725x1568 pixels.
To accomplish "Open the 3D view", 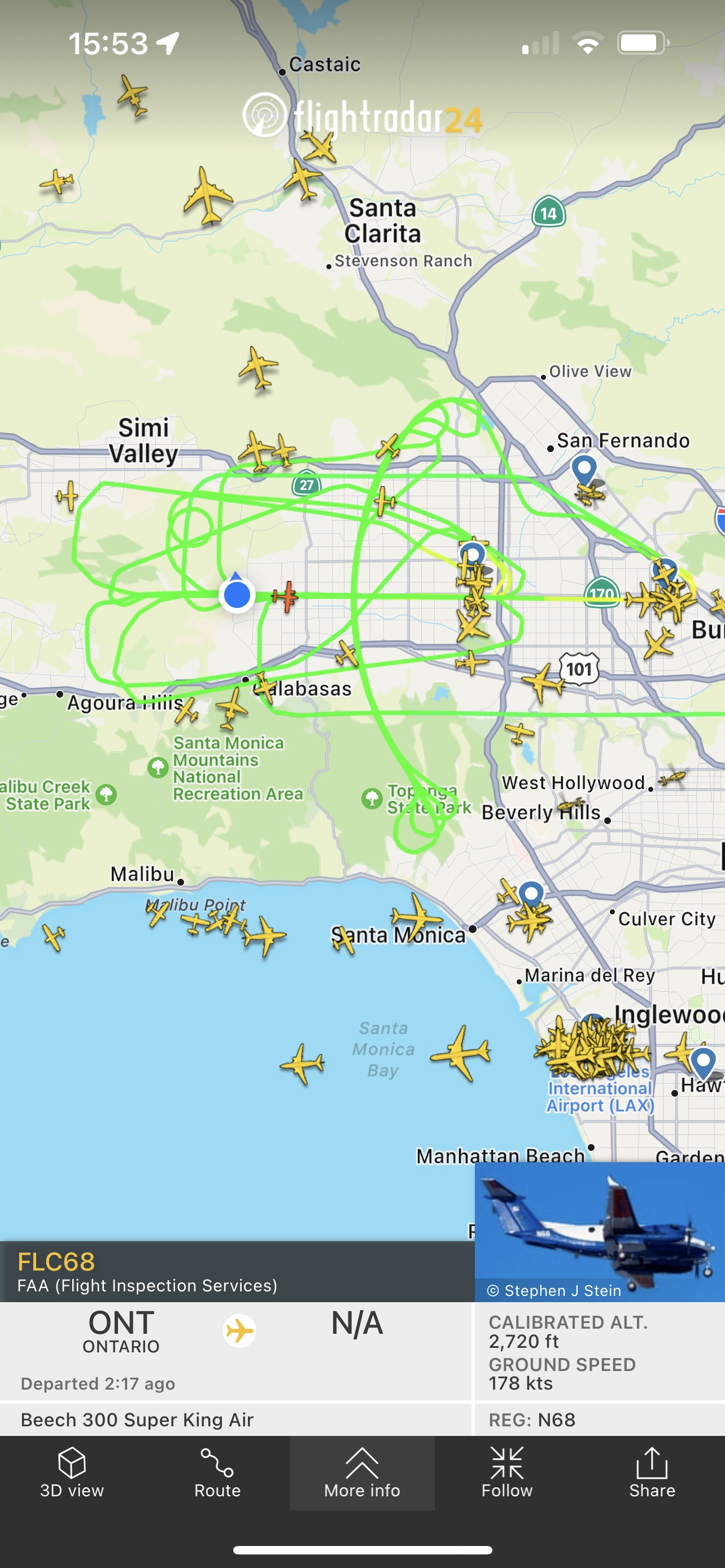I will (72, 1473).
